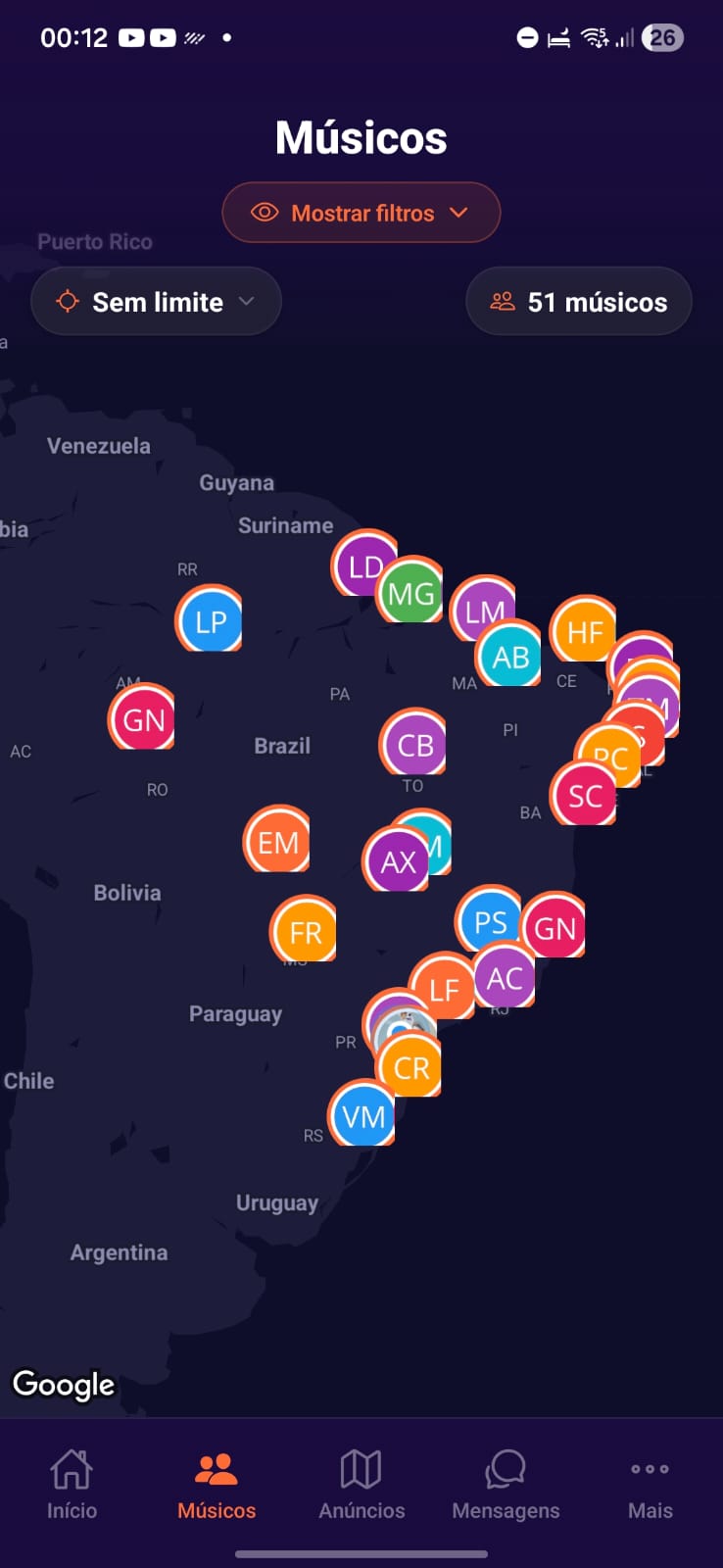Open the Mensagens tab
This screenshot has height=1568, width=723.
506,1485
